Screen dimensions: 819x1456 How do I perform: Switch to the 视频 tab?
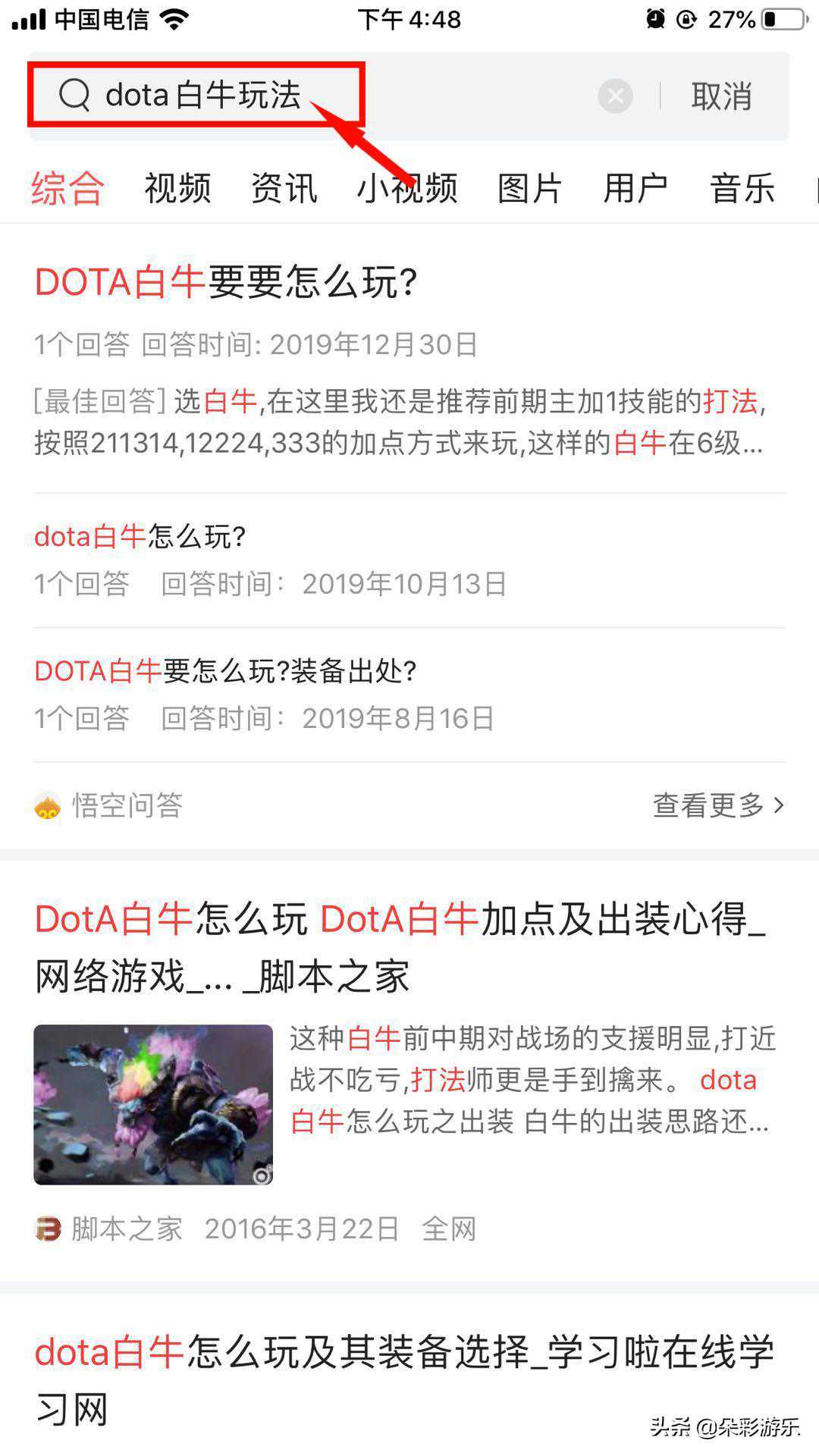click(177, 188)
